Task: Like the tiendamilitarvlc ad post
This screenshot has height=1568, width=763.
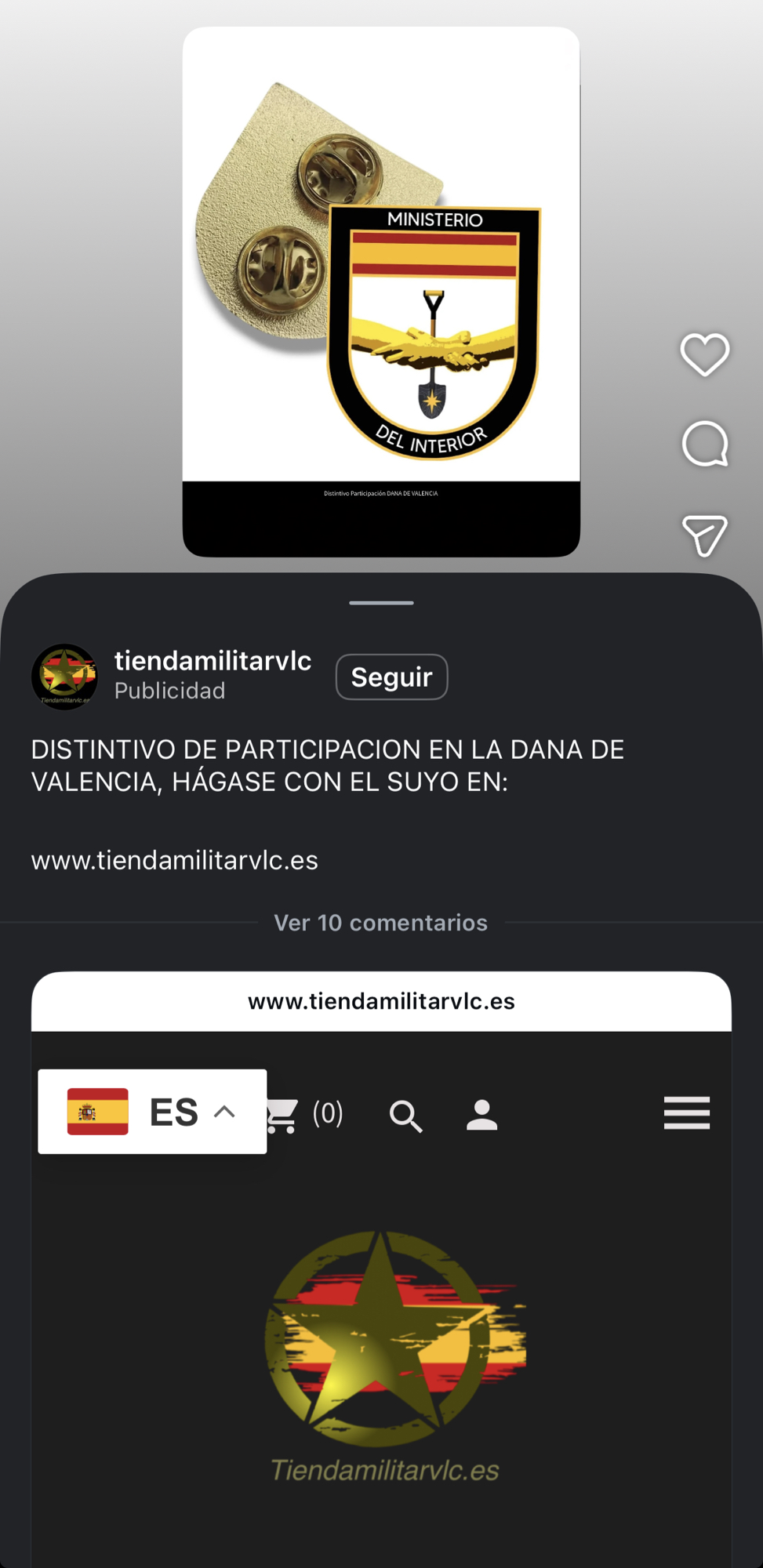Action: (x=704, y=354)
